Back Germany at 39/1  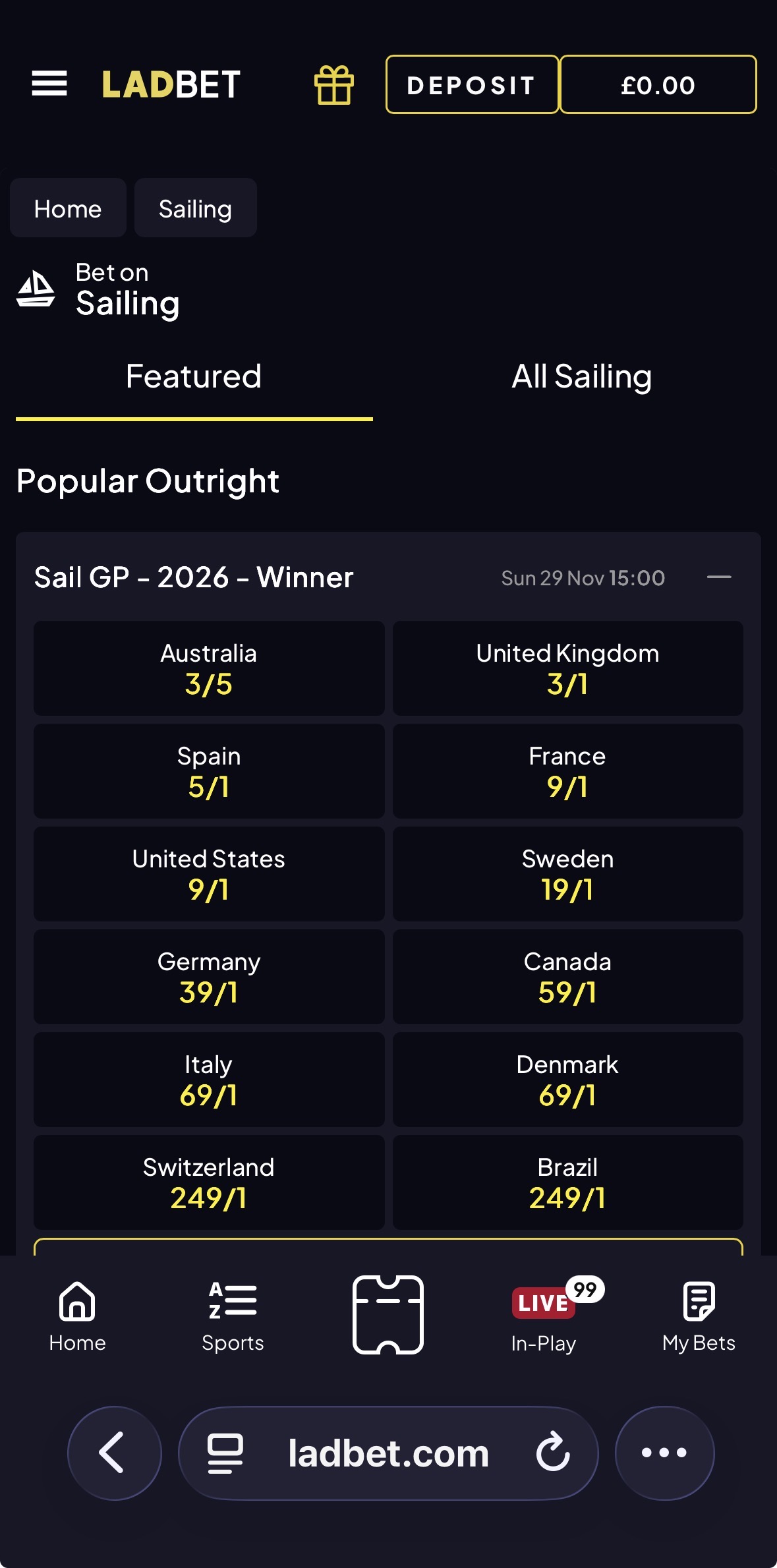(209, 976)
